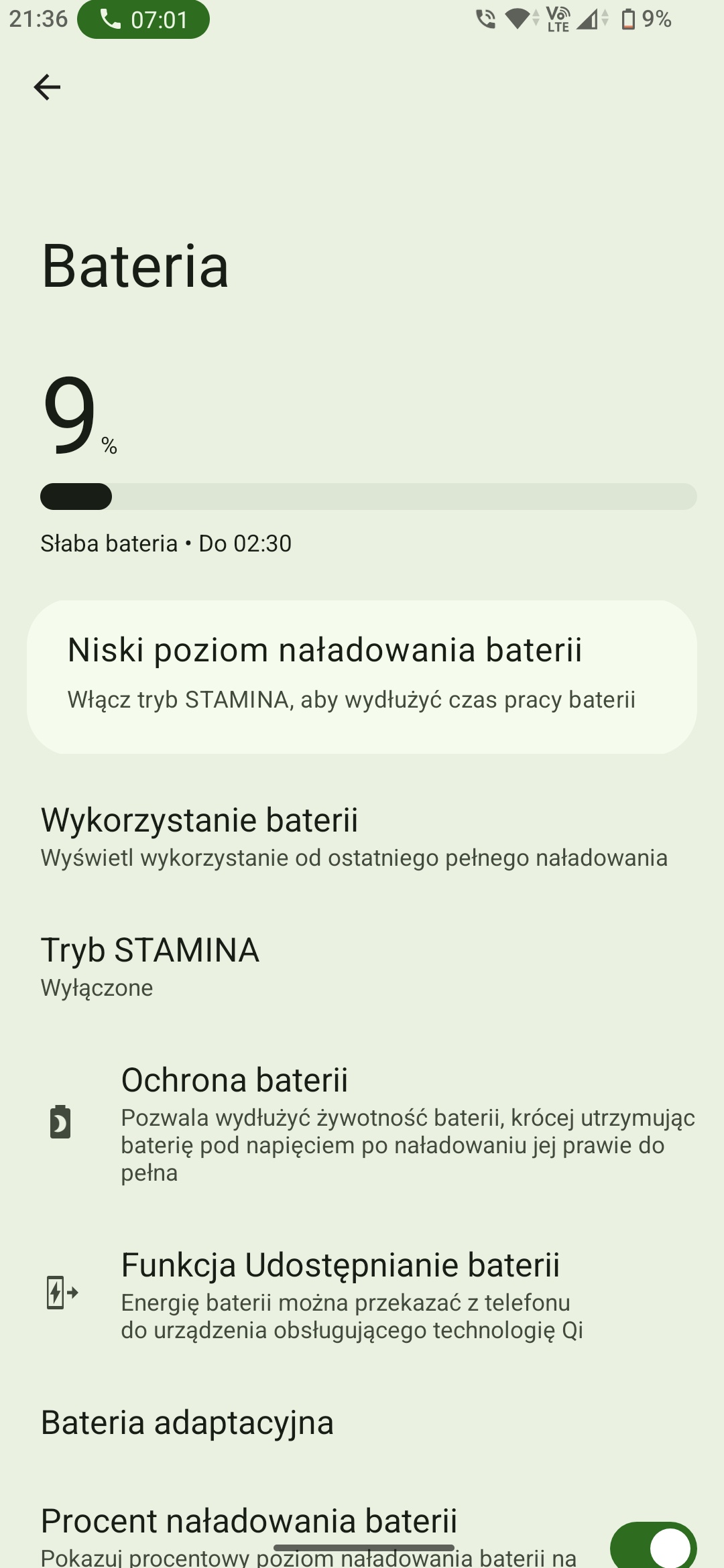The image size is (724, 1568).
Task: Open Tryb STAMINA settings
Action: point(150,966)
